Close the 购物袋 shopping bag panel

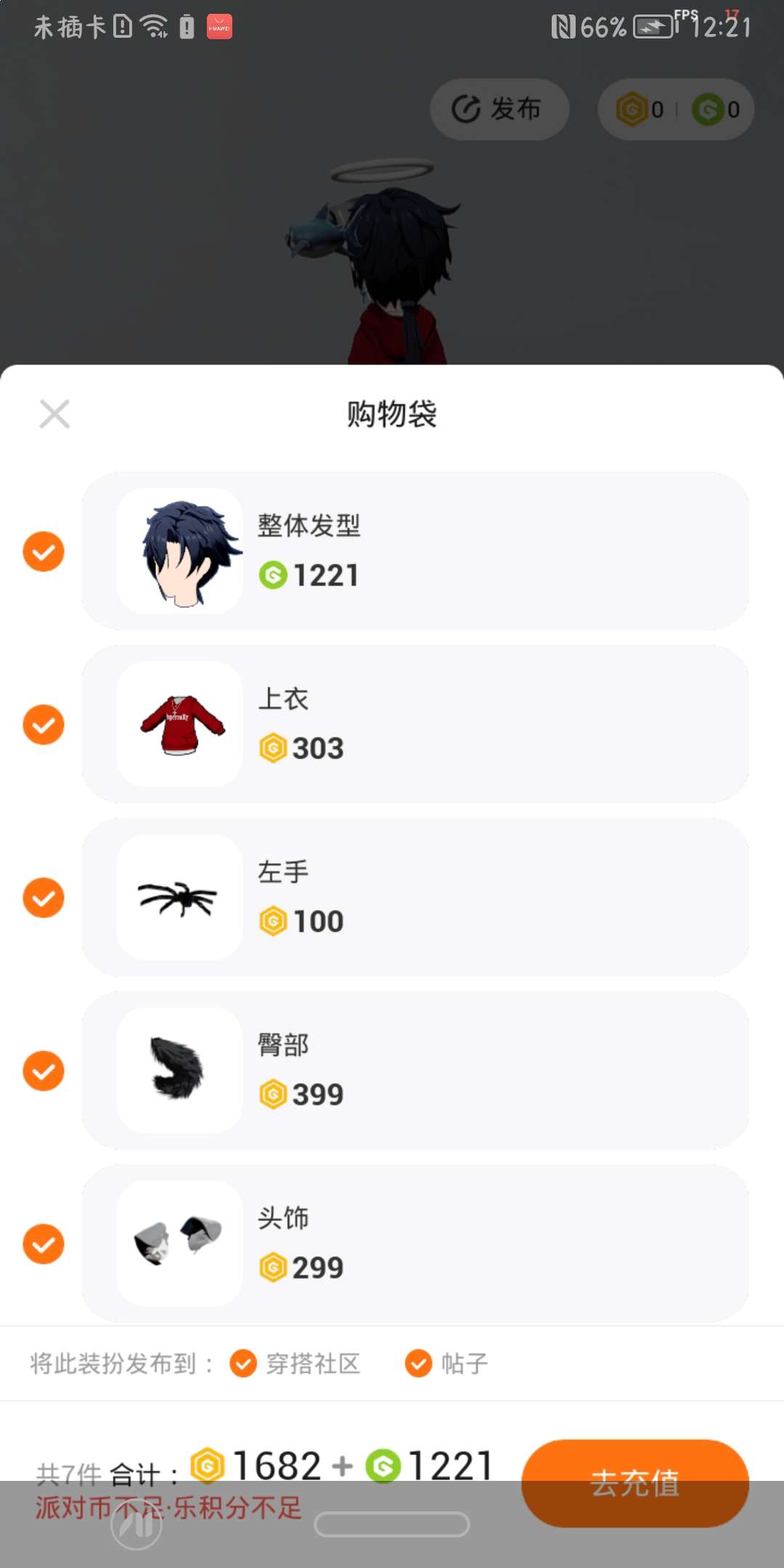click(x=54, y=415)
